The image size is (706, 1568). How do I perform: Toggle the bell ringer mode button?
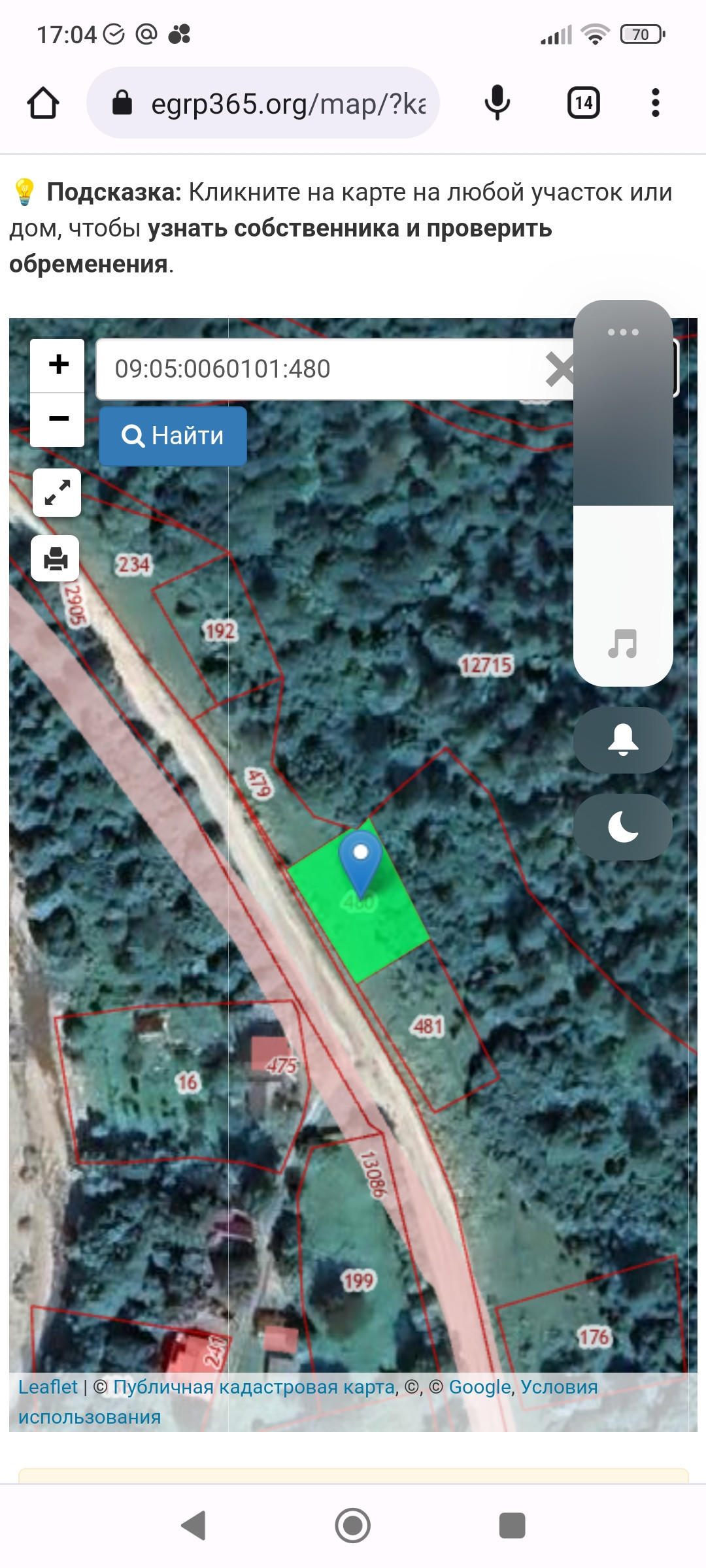pos(623,740)
